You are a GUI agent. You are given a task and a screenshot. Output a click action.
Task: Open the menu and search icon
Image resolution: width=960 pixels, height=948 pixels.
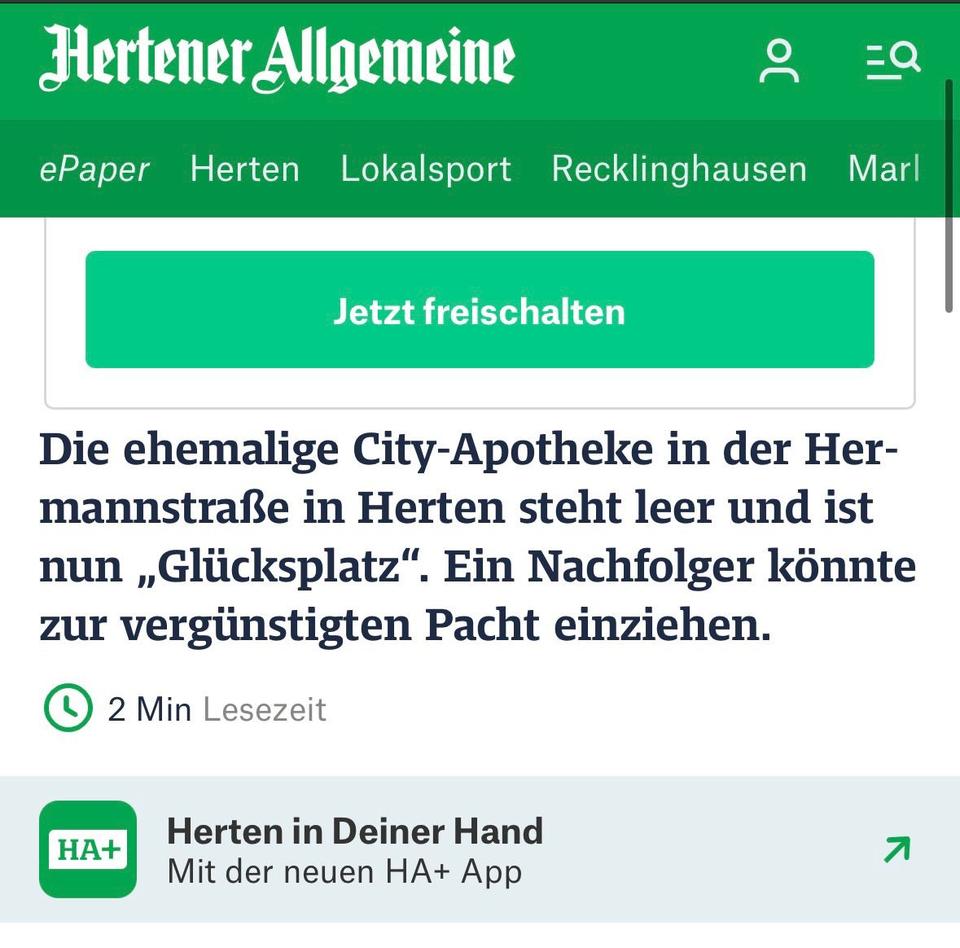(892, 61)
